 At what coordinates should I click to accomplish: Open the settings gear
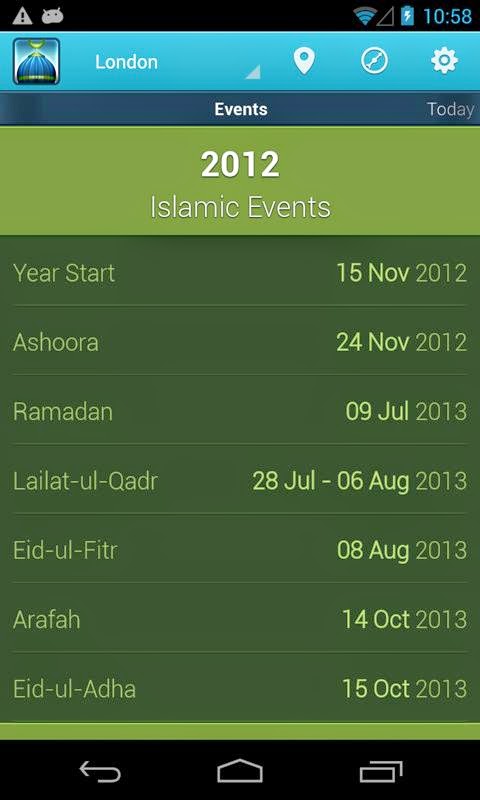coord(444,61)
